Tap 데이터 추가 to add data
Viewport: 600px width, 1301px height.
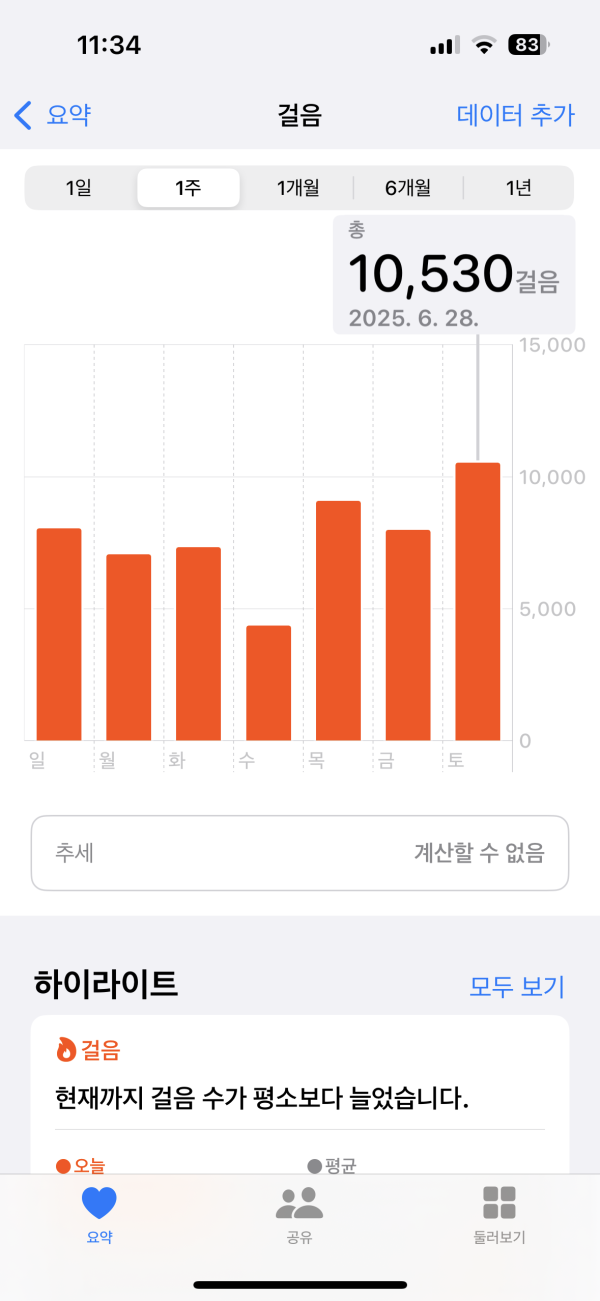pos(515,115)
